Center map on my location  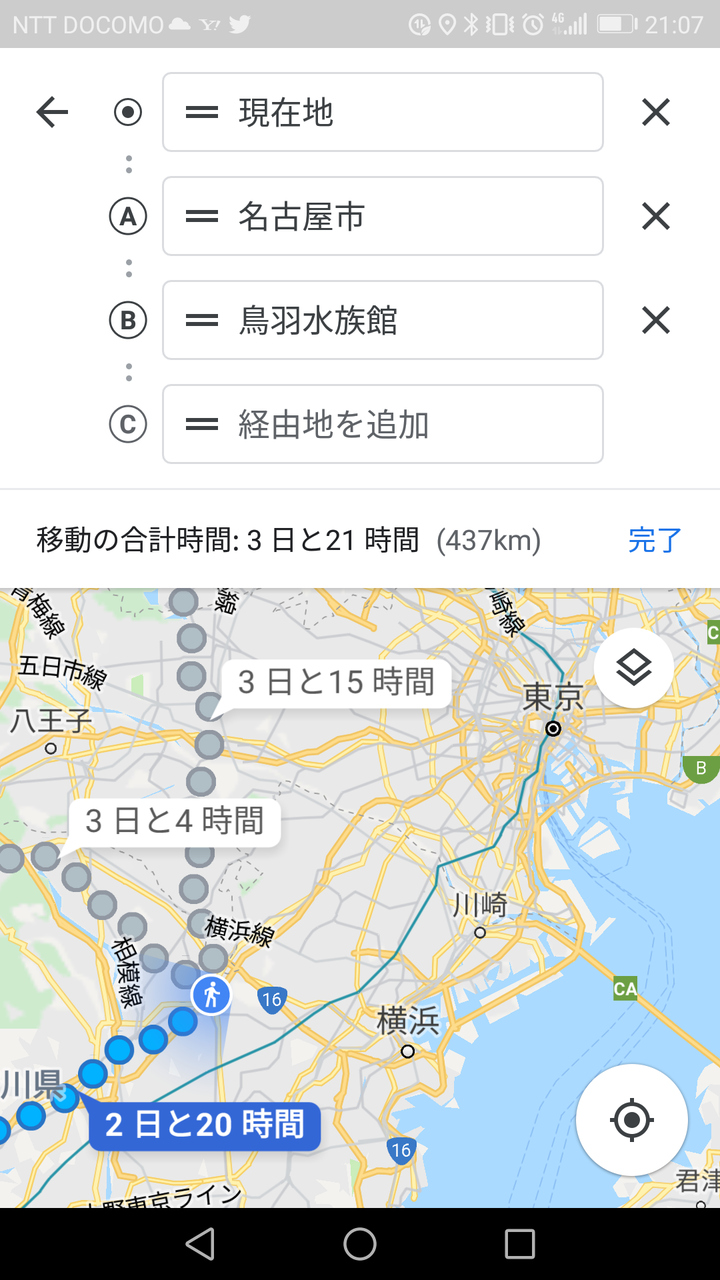pos(631,1119)
